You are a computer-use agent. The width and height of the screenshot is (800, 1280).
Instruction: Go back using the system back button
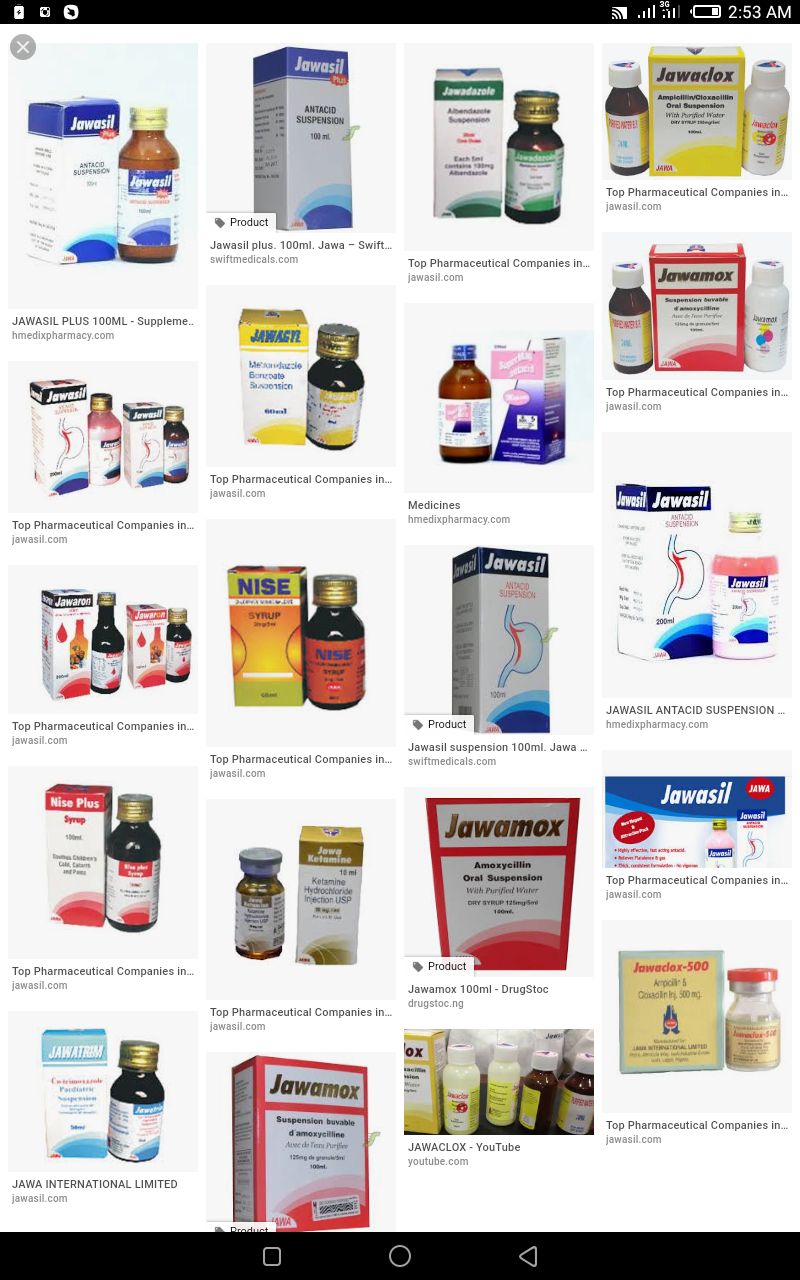point(528,1256)
